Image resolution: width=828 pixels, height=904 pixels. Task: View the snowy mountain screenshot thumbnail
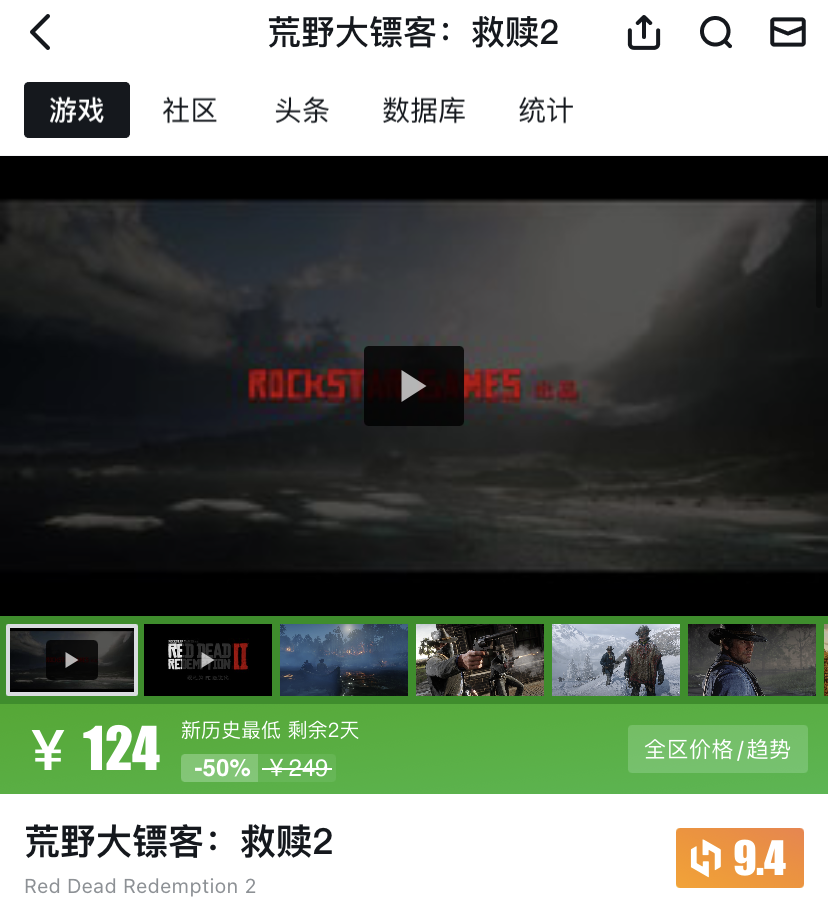tap(616, 660)
